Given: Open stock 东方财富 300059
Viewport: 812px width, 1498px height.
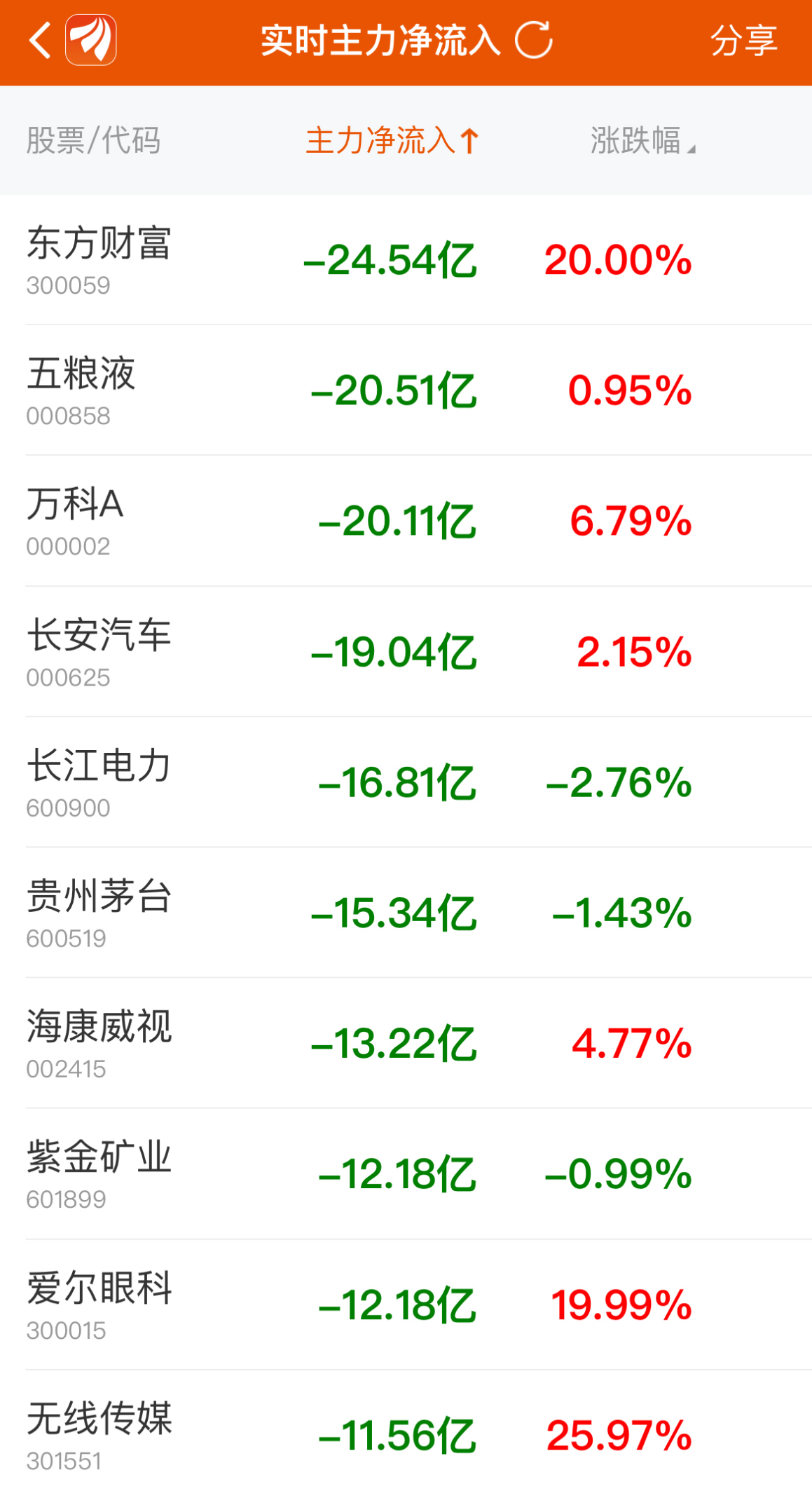Looking at the screenshot, I should pos(99,259).
